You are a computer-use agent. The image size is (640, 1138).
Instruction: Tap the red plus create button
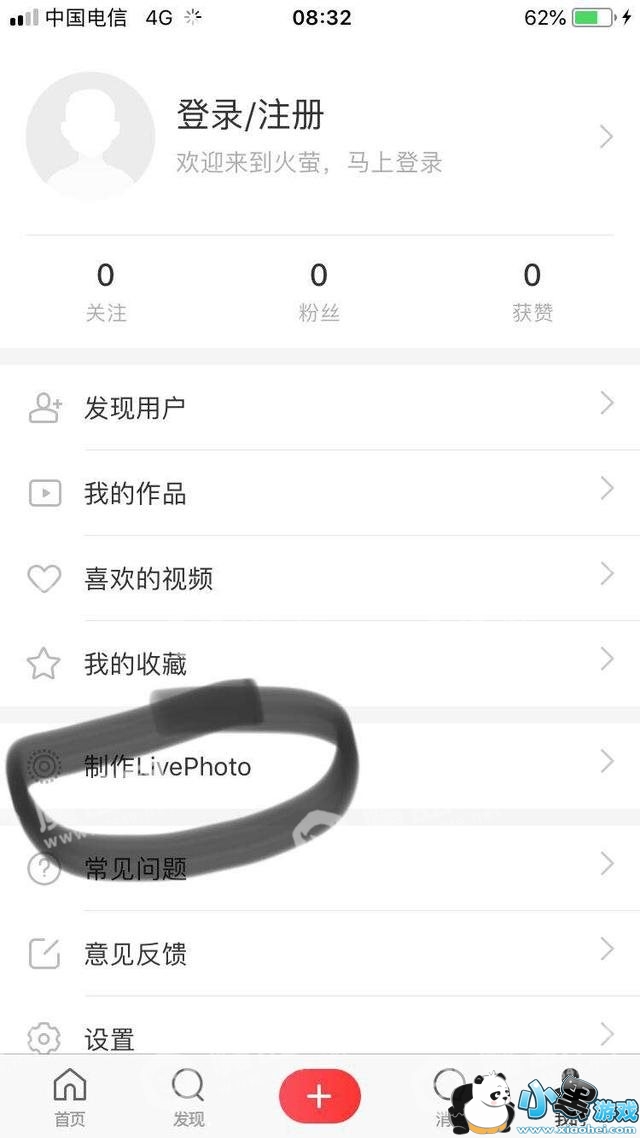tap(319, 1096)
